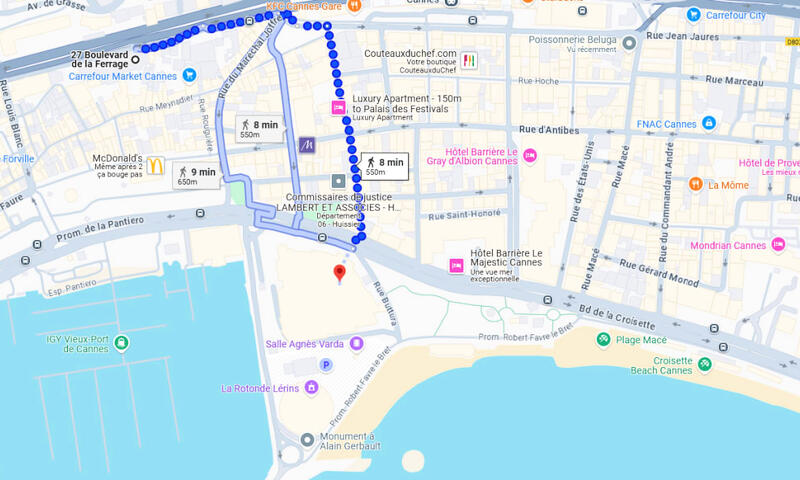
Task: Open Monument à Alain Gerbault marker
Action: 308,439
